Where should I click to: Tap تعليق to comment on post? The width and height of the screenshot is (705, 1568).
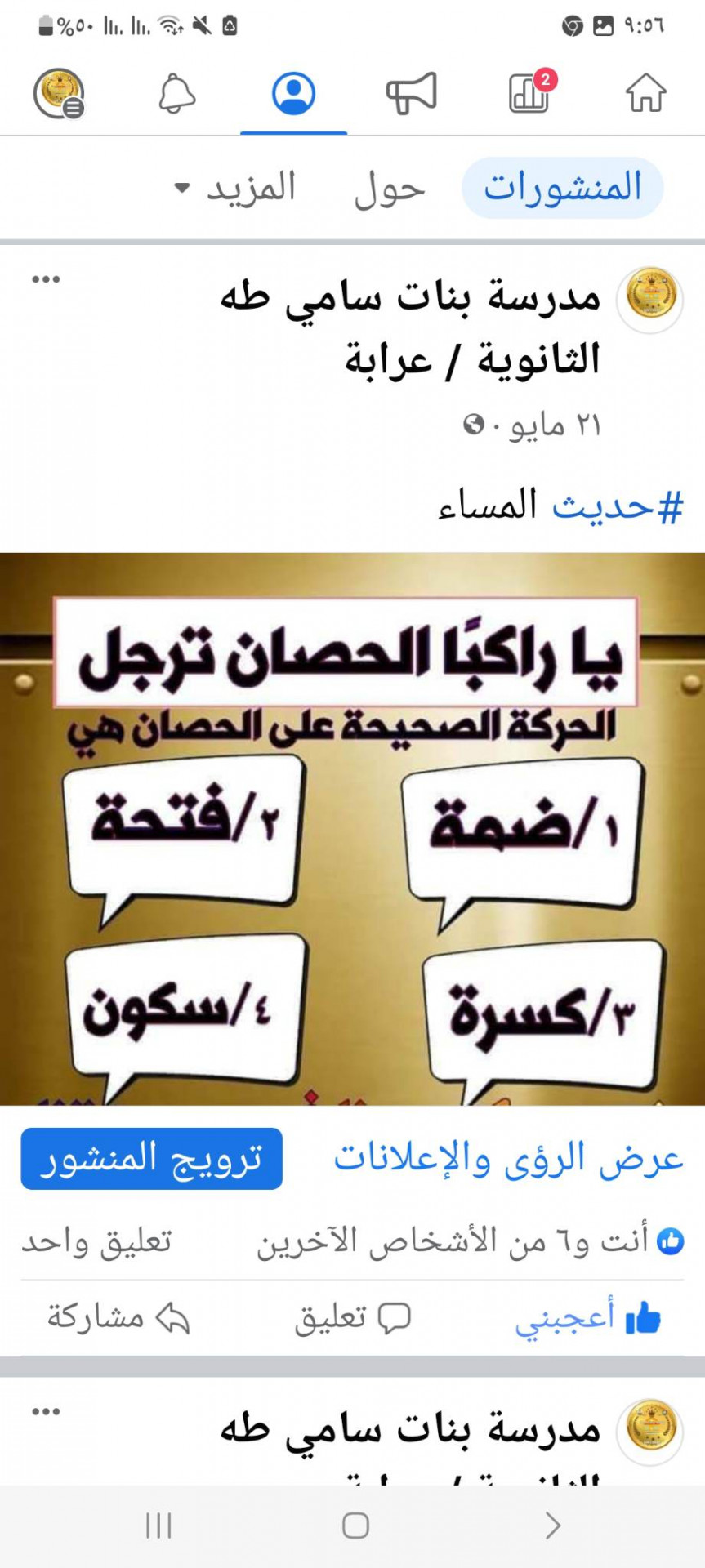coord(352,1317)
